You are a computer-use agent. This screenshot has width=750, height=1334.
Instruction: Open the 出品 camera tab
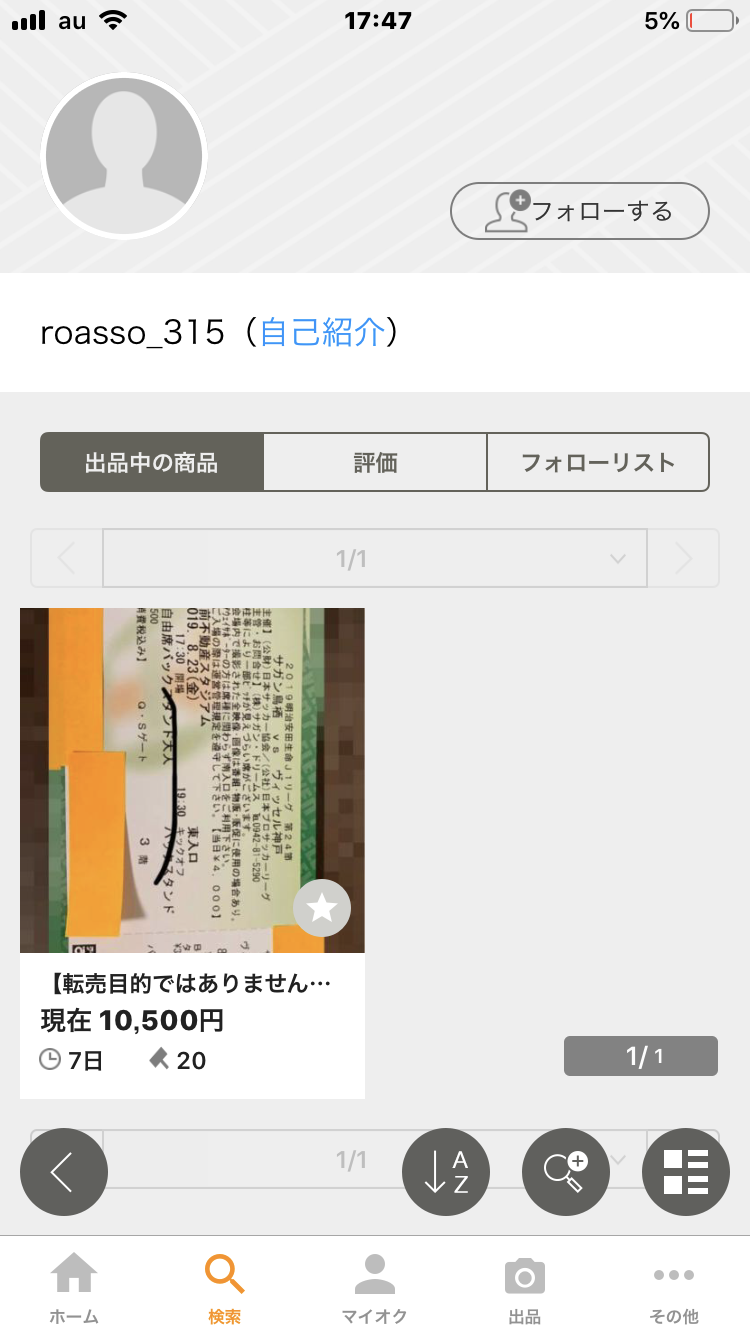525,1288
